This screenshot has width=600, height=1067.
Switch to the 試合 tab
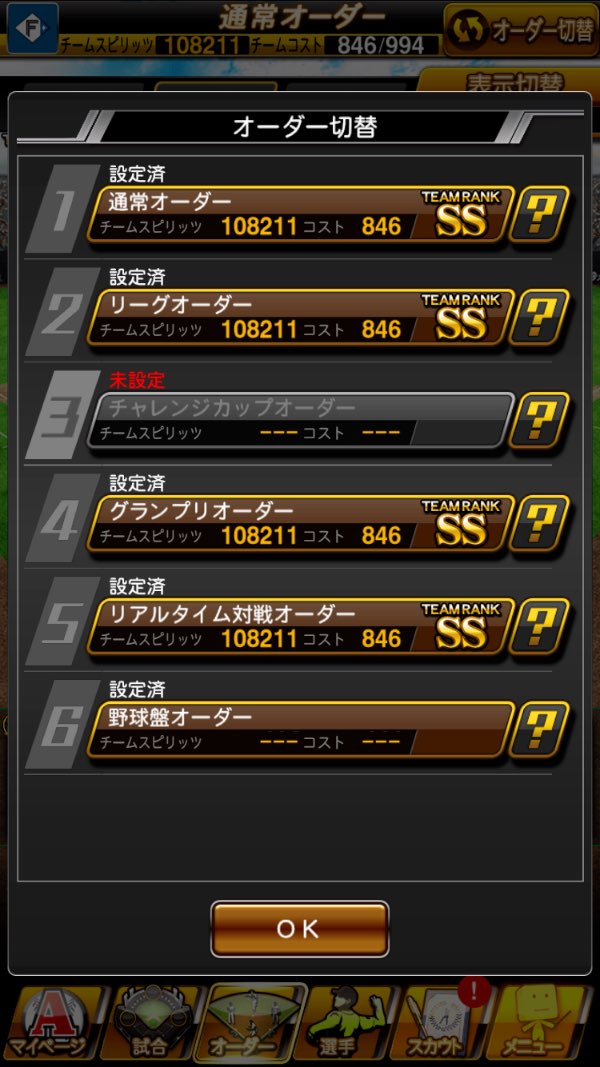click(x=150, y=1024)
